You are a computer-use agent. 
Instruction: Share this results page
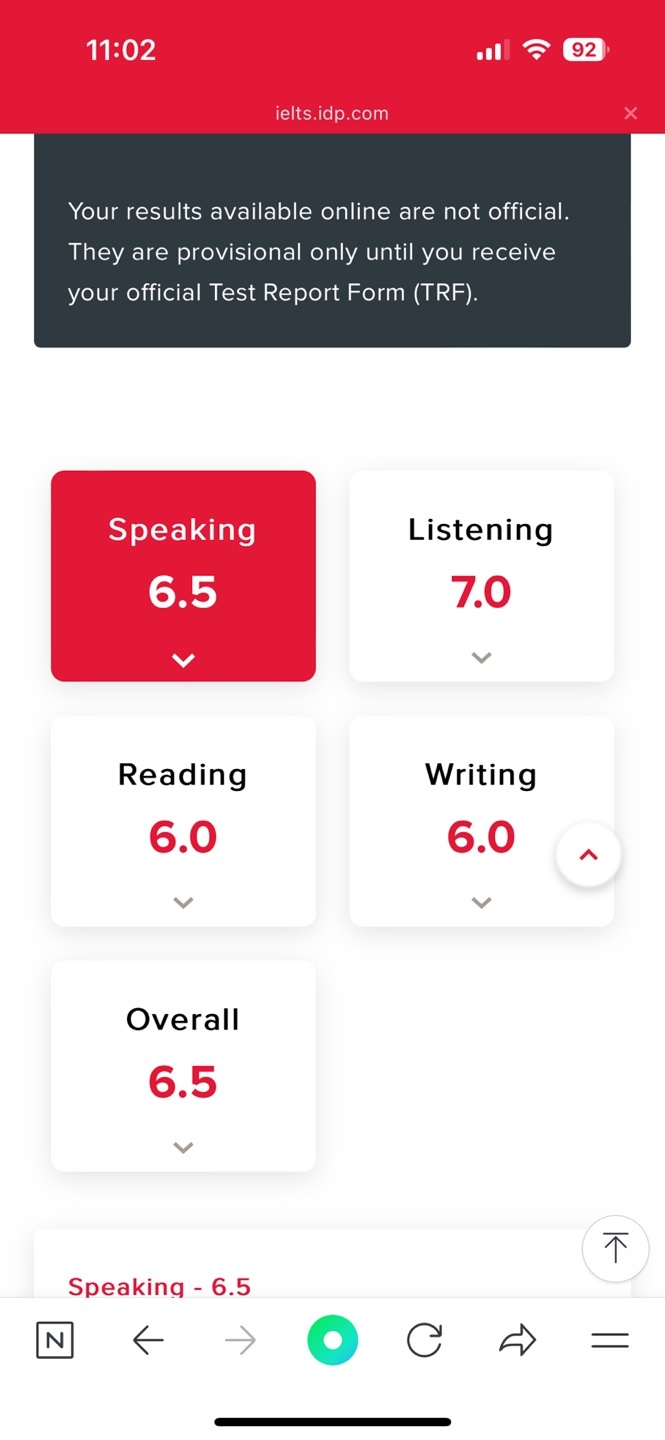coord(518,1340)
